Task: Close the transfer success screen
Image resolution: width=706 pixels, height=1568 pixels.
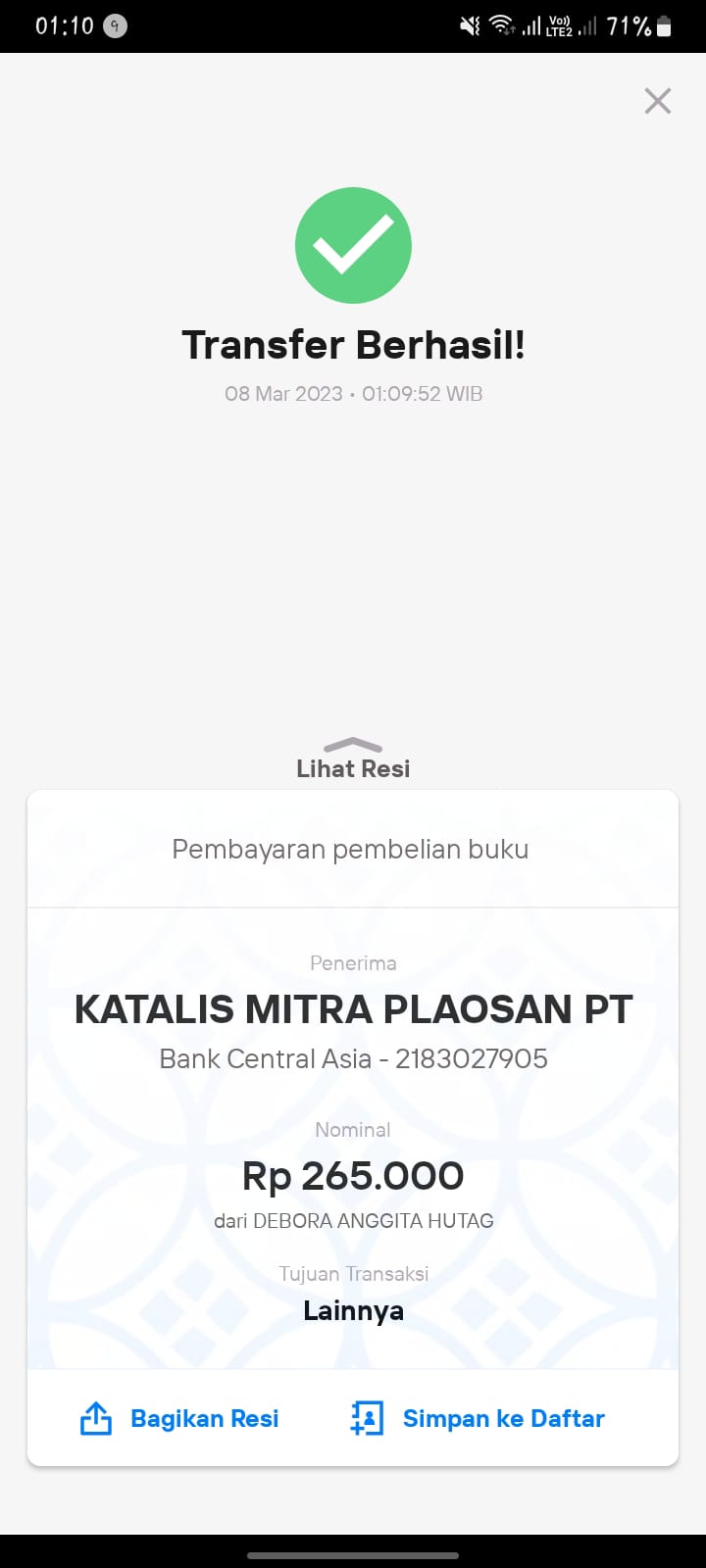Action: (657, 101)
